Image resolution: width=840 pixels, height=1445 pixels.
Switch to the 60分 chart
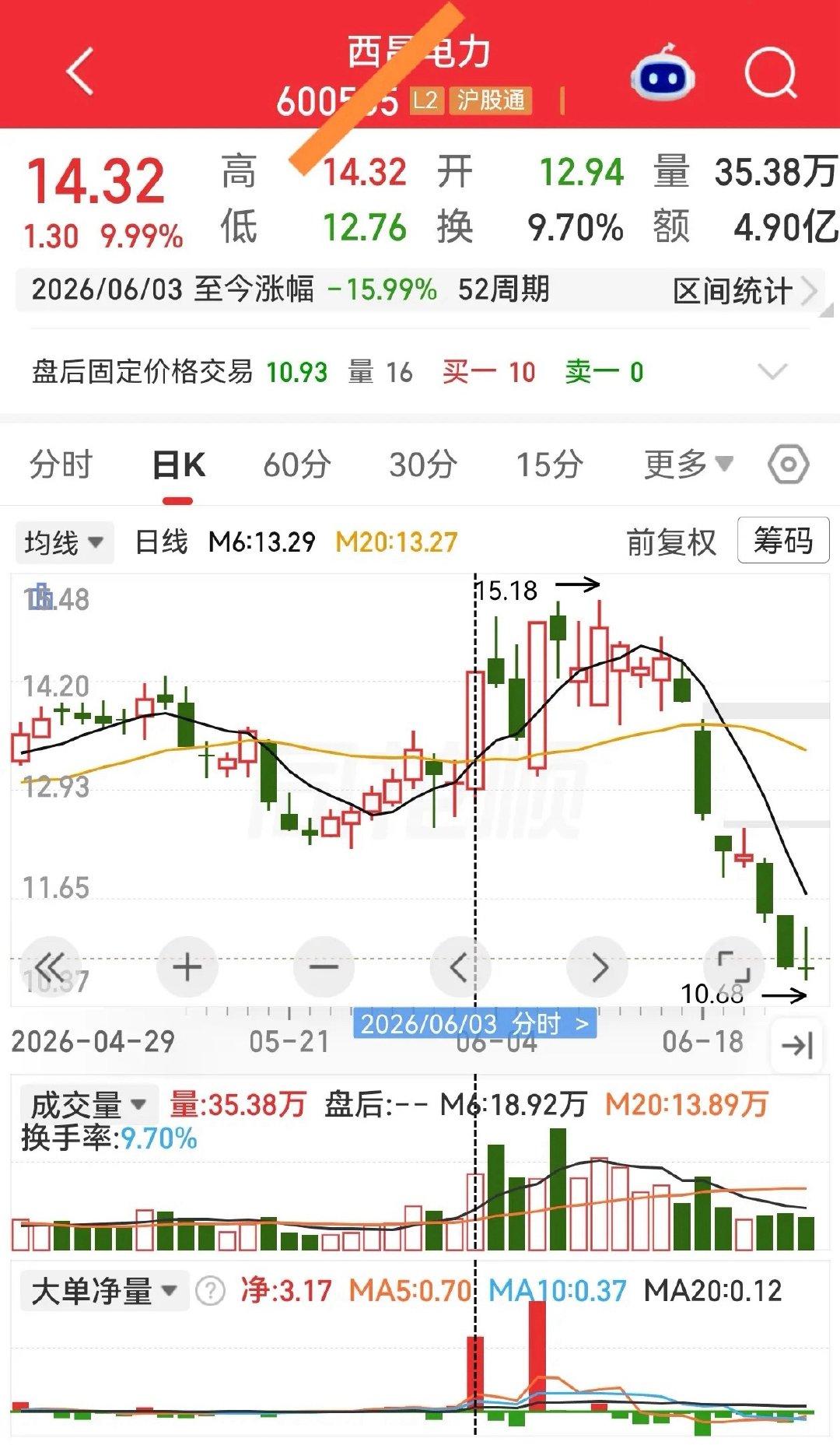point(297,465)
